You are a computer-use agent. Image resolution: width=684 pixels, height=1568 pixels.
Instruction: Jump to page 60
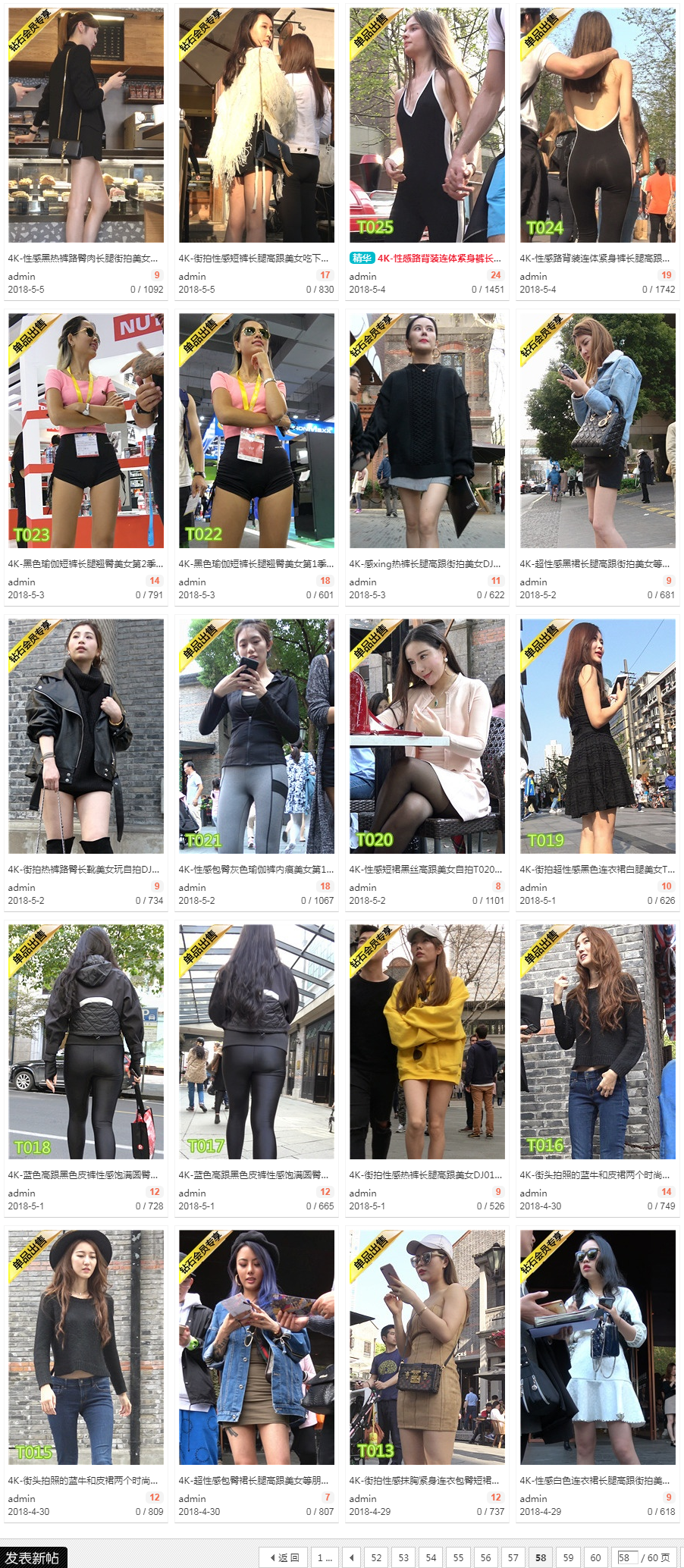click(x=595, y=1557)
